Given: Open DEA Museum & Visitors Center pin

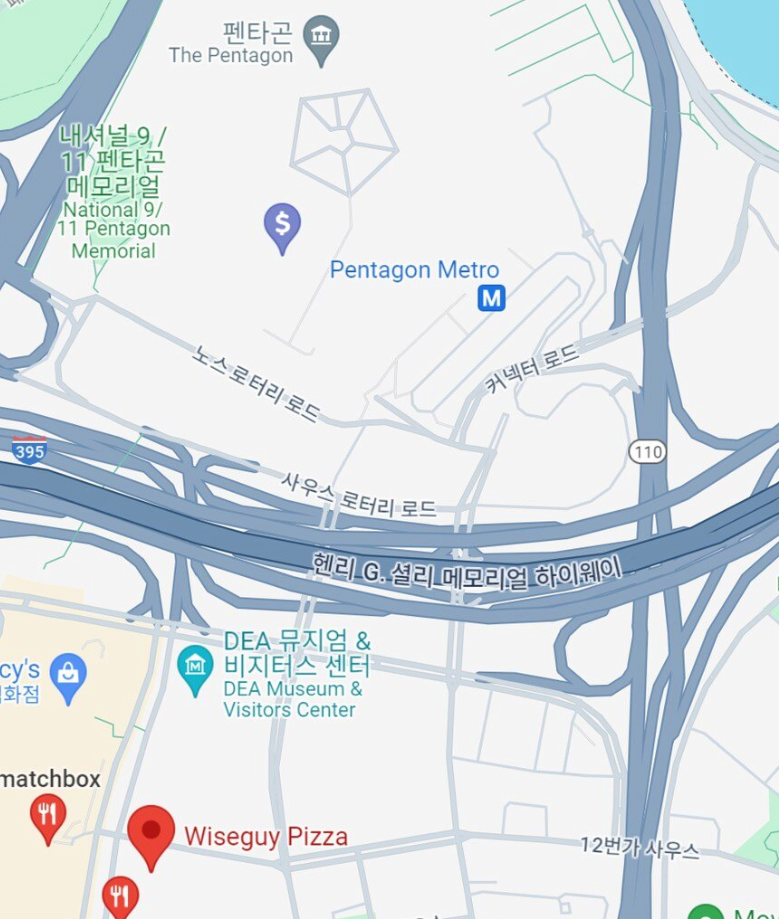Looking at the screenshot, I should pos(195,670).
